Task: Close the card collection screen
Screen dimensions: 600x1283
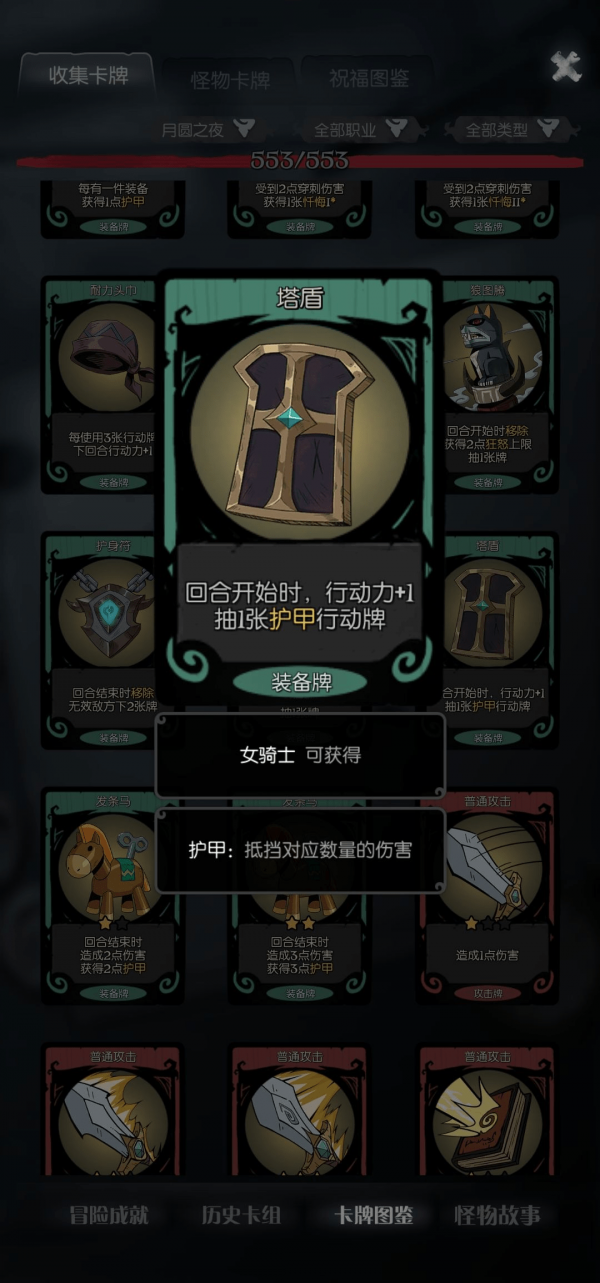Action: coord(566,67)
